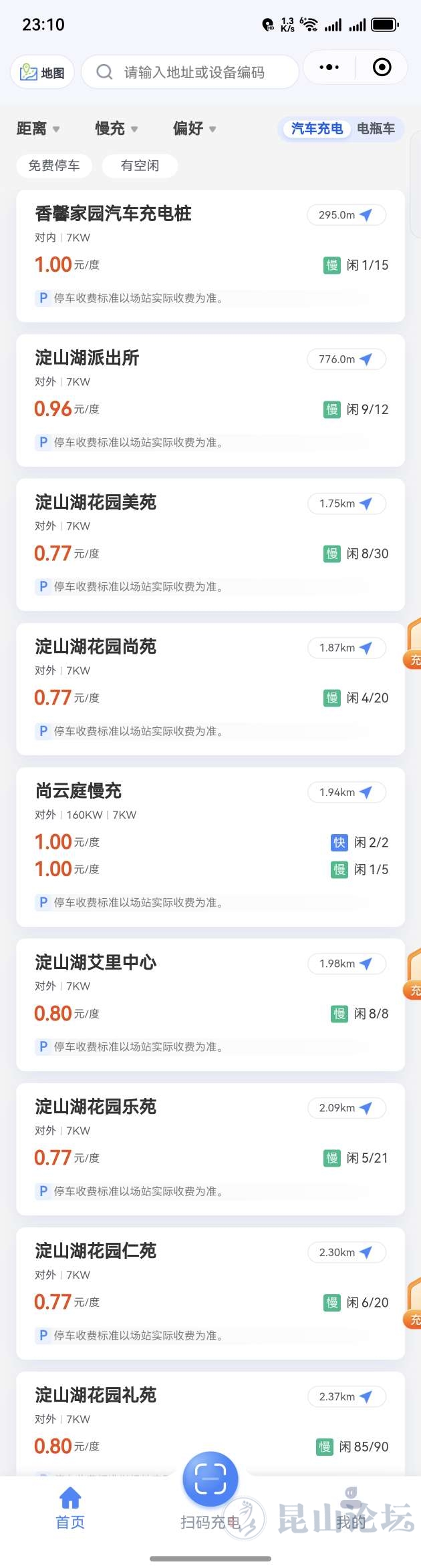Image resolution: width=421 pixels, height=1568 pixels.
Task: Apply the 免费停车 filter chip
Action: tap(54, 166)
